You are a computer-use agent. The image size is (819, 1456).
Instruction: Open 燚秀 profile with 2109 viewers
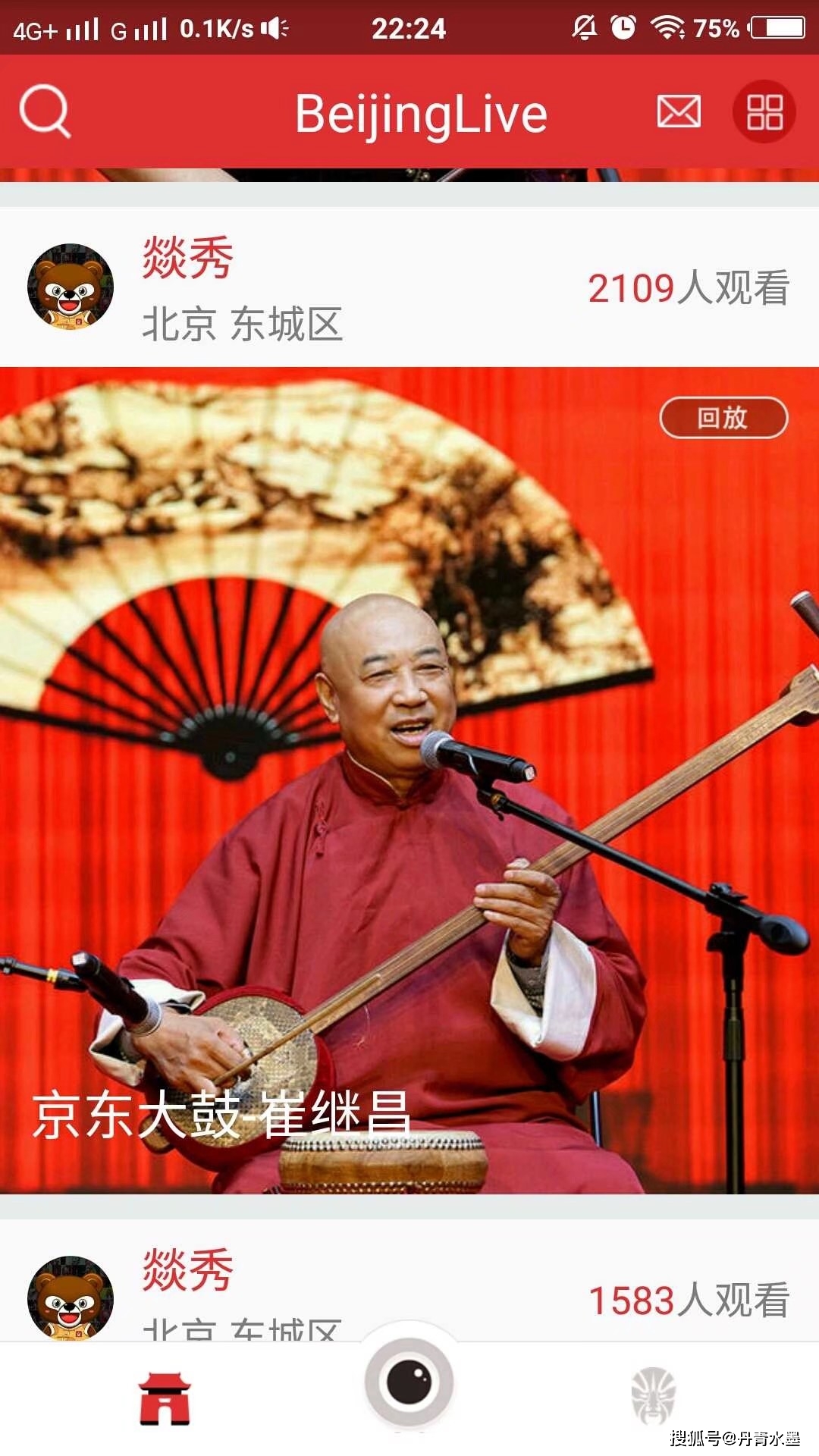71,287
